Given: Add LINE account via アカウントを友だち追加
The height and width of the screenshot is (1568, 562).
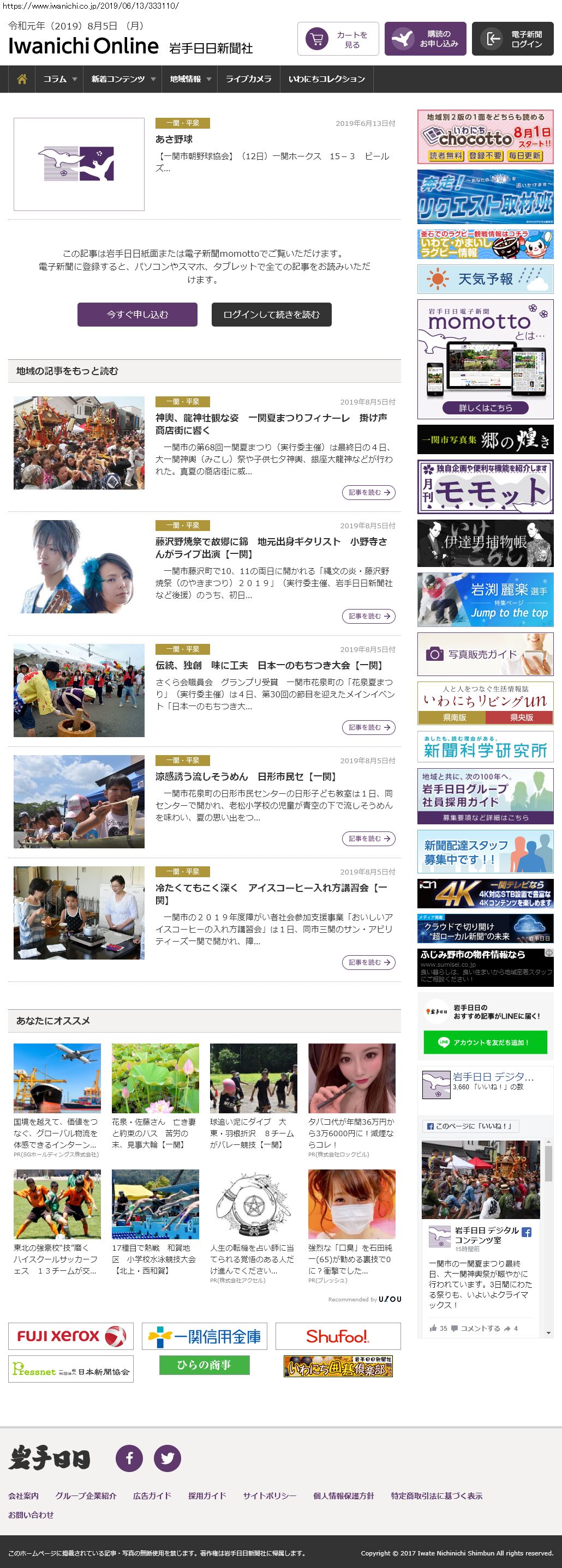Looking at the screenshot, I should pyautogui.click(x=485, y=1042).
